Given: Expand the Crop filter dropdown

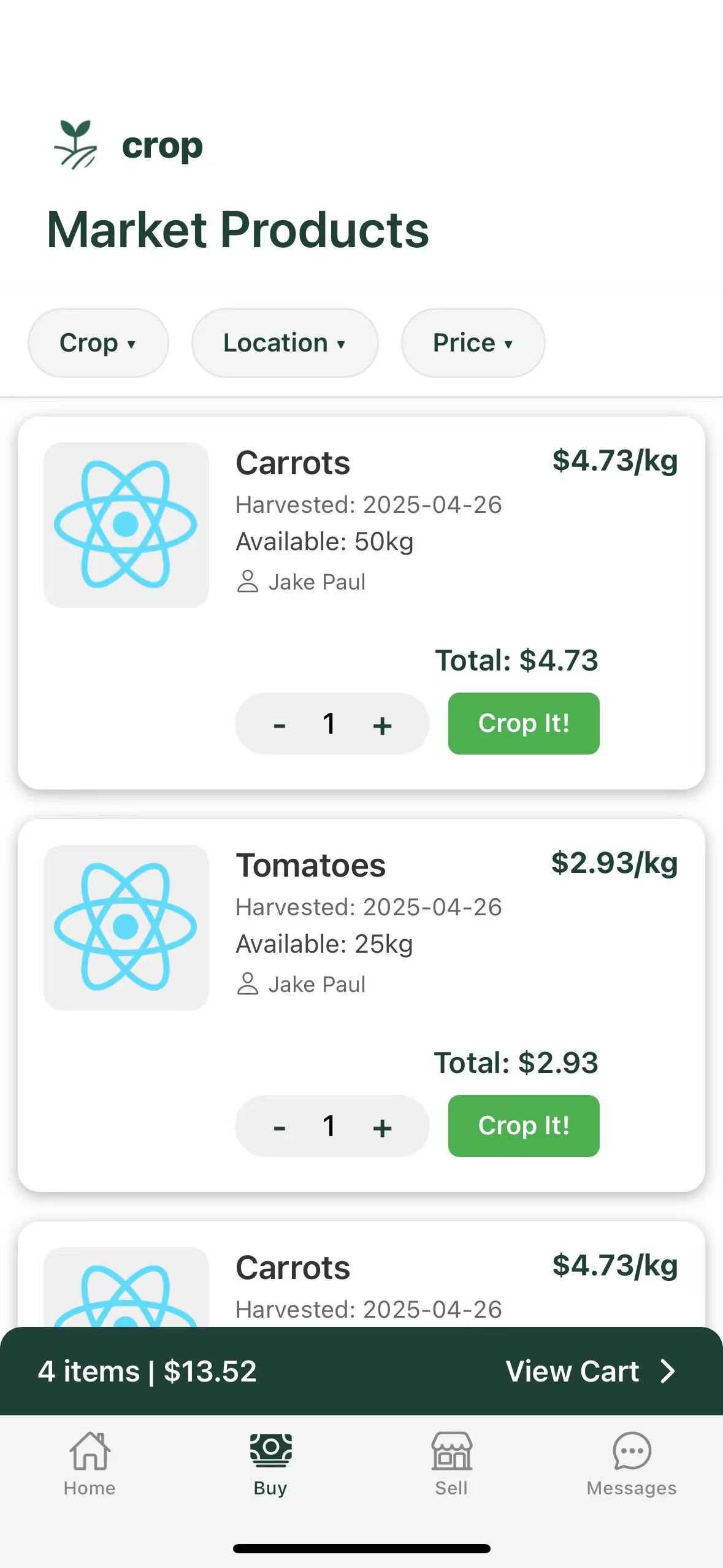Looking at the screenshot, I should click(98, 343).
